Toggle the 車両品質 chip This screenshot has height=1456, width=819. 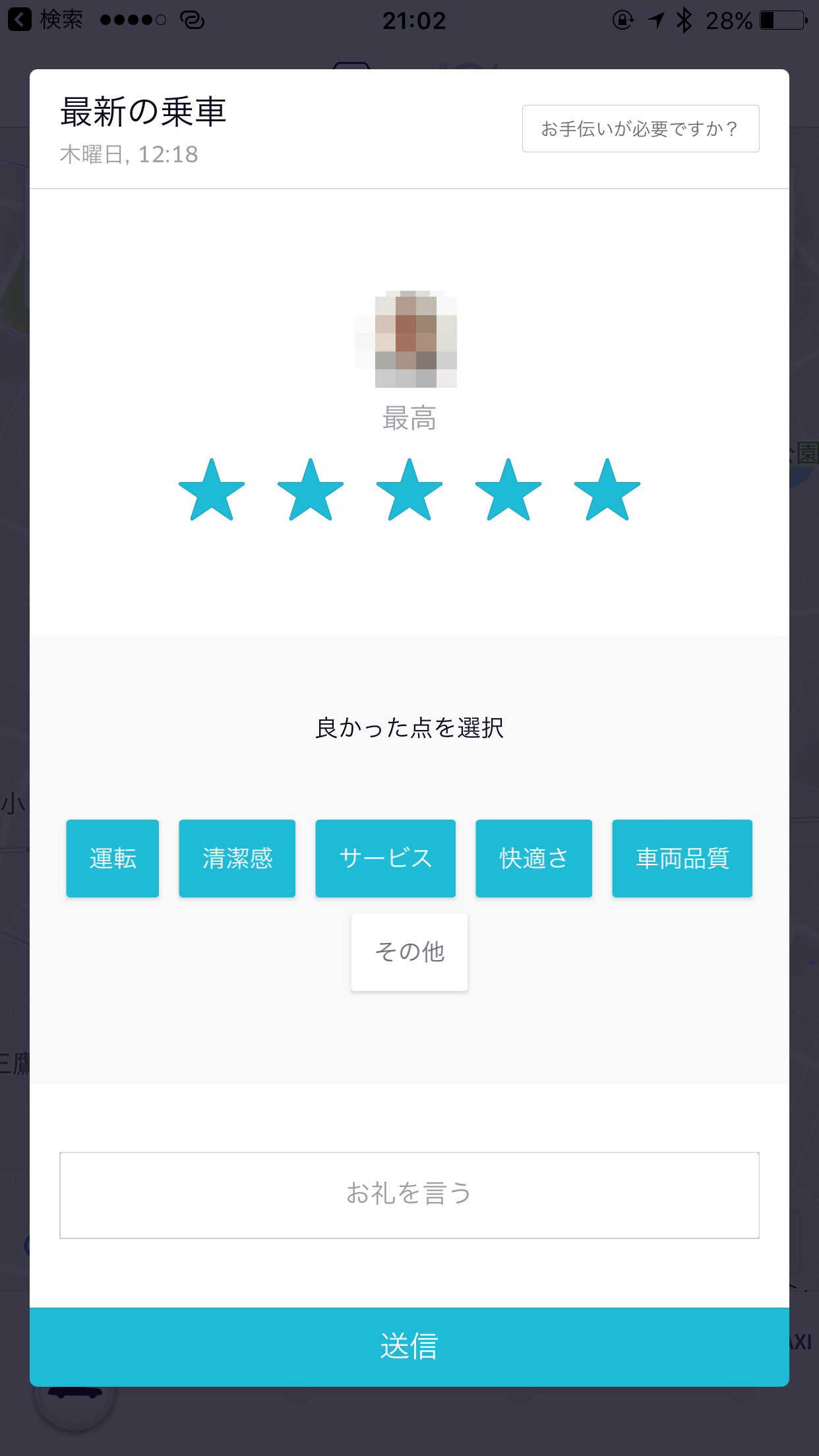point(682,859)
